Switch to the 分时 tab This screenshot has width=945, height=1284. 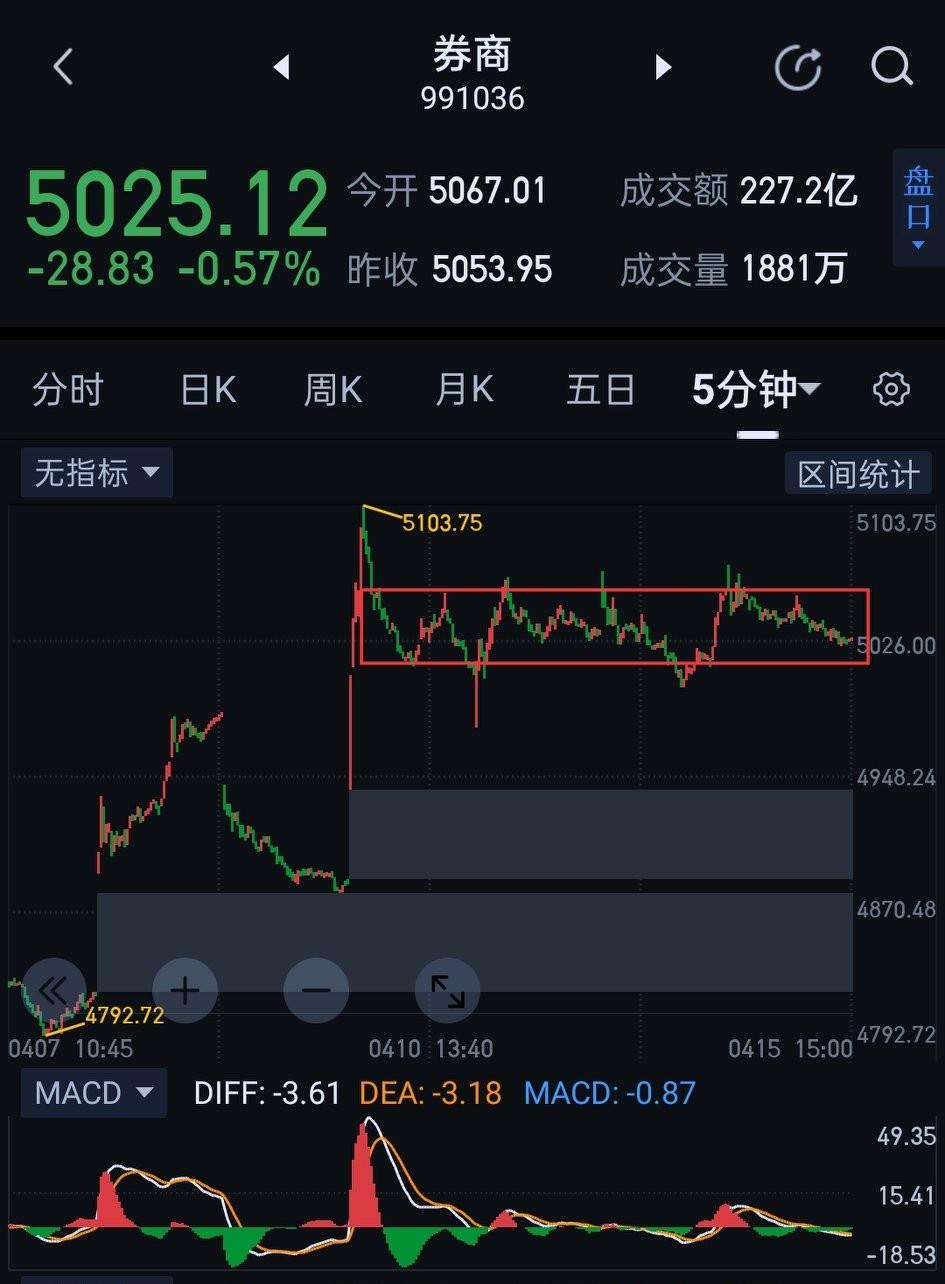[x=69, y=390]
